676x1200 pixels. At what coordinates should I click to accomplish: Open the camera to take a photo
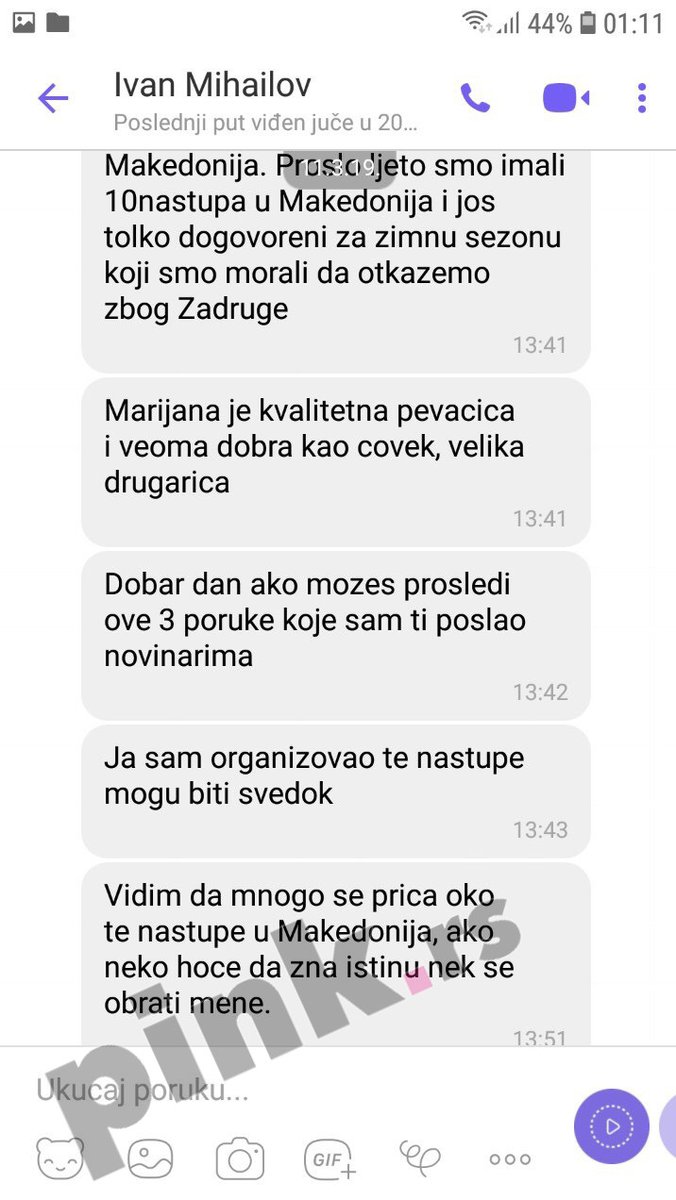tap(240, 1158)
